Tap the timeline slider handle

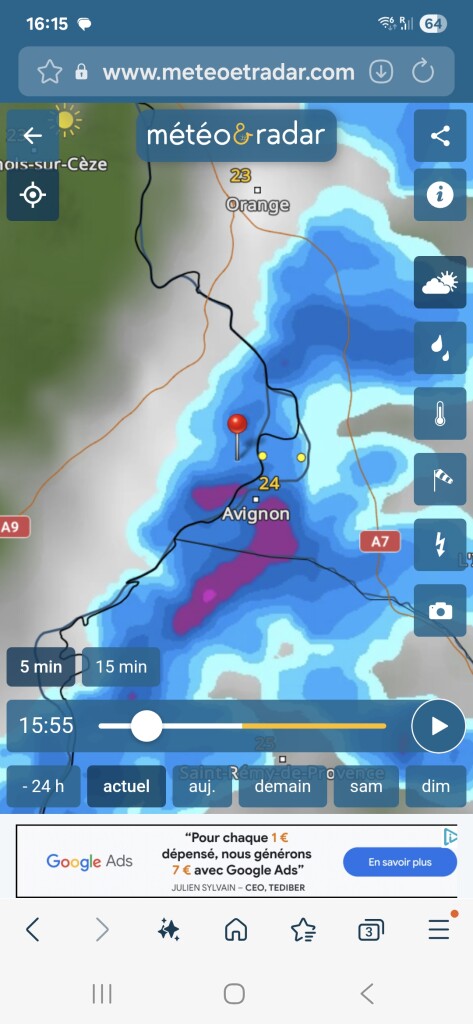tap(146, 726)
